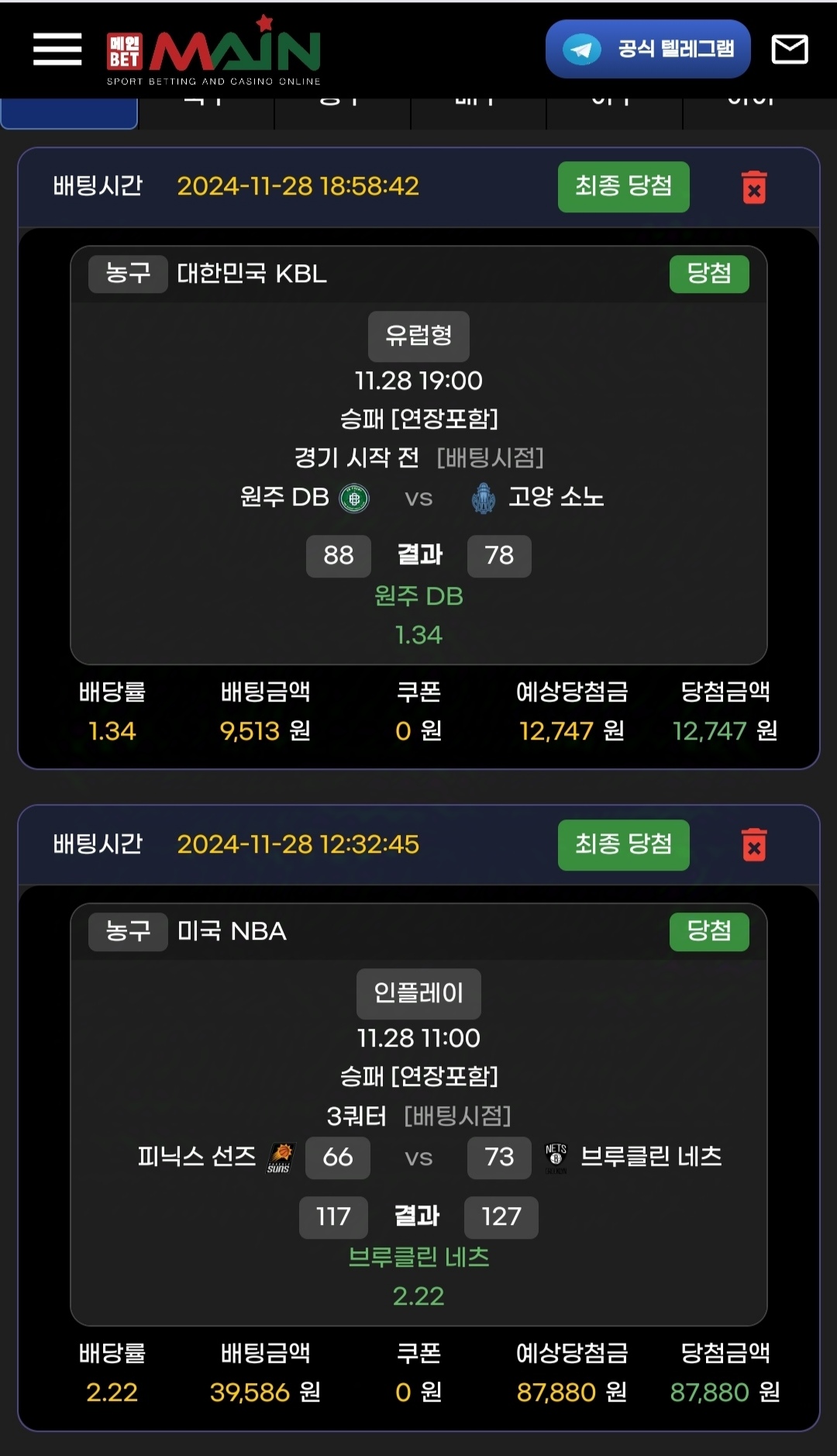
Task: Open the hamburger menu
Action: 57,50
